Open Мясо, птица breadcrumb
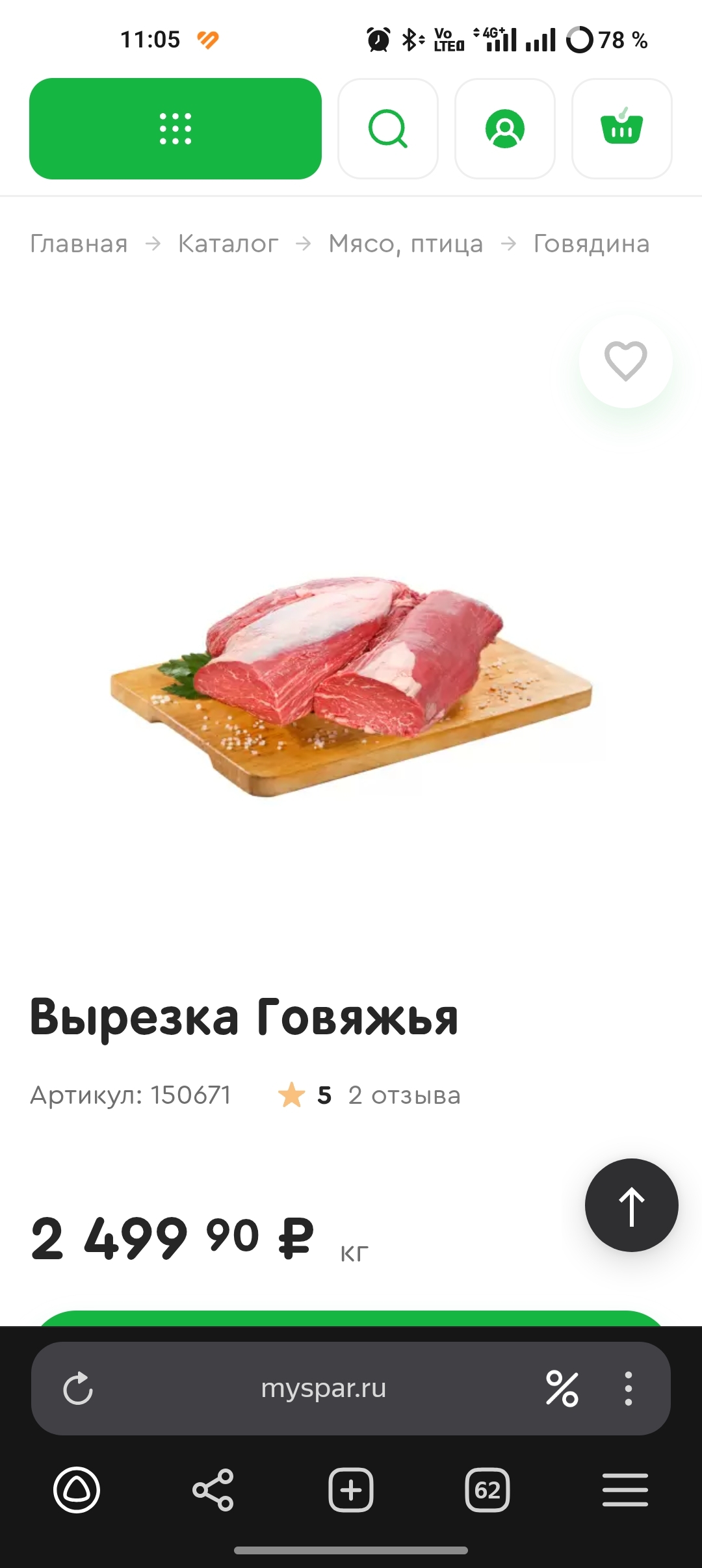The height and width of the screenshot is (1568, 702). tap(406, 244)
